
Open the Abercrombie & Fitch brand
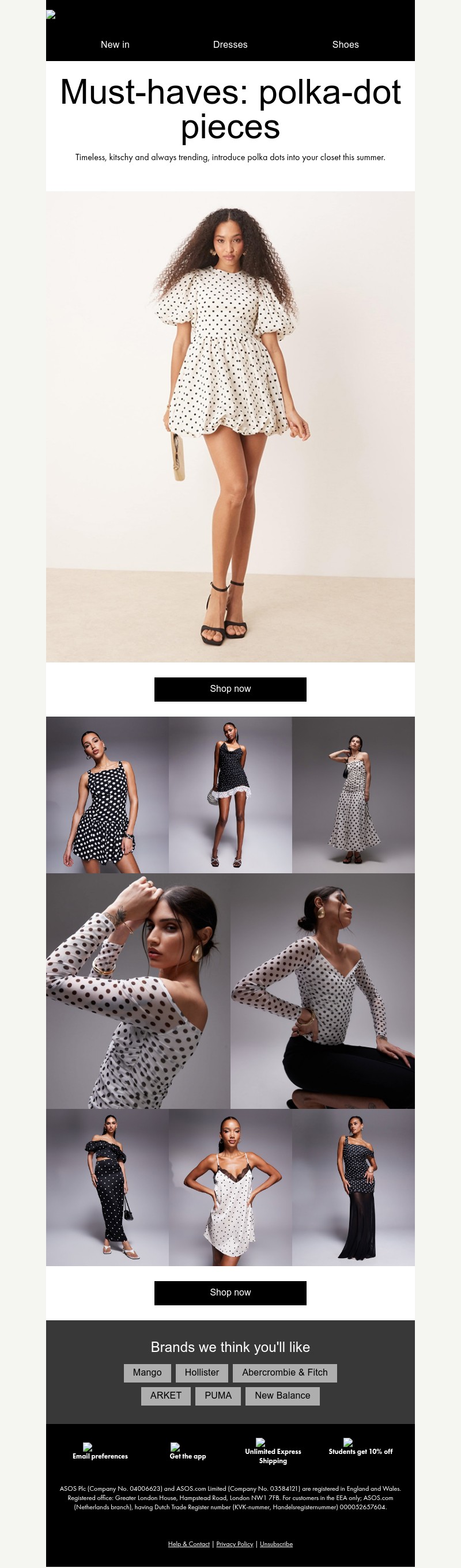285,1373
